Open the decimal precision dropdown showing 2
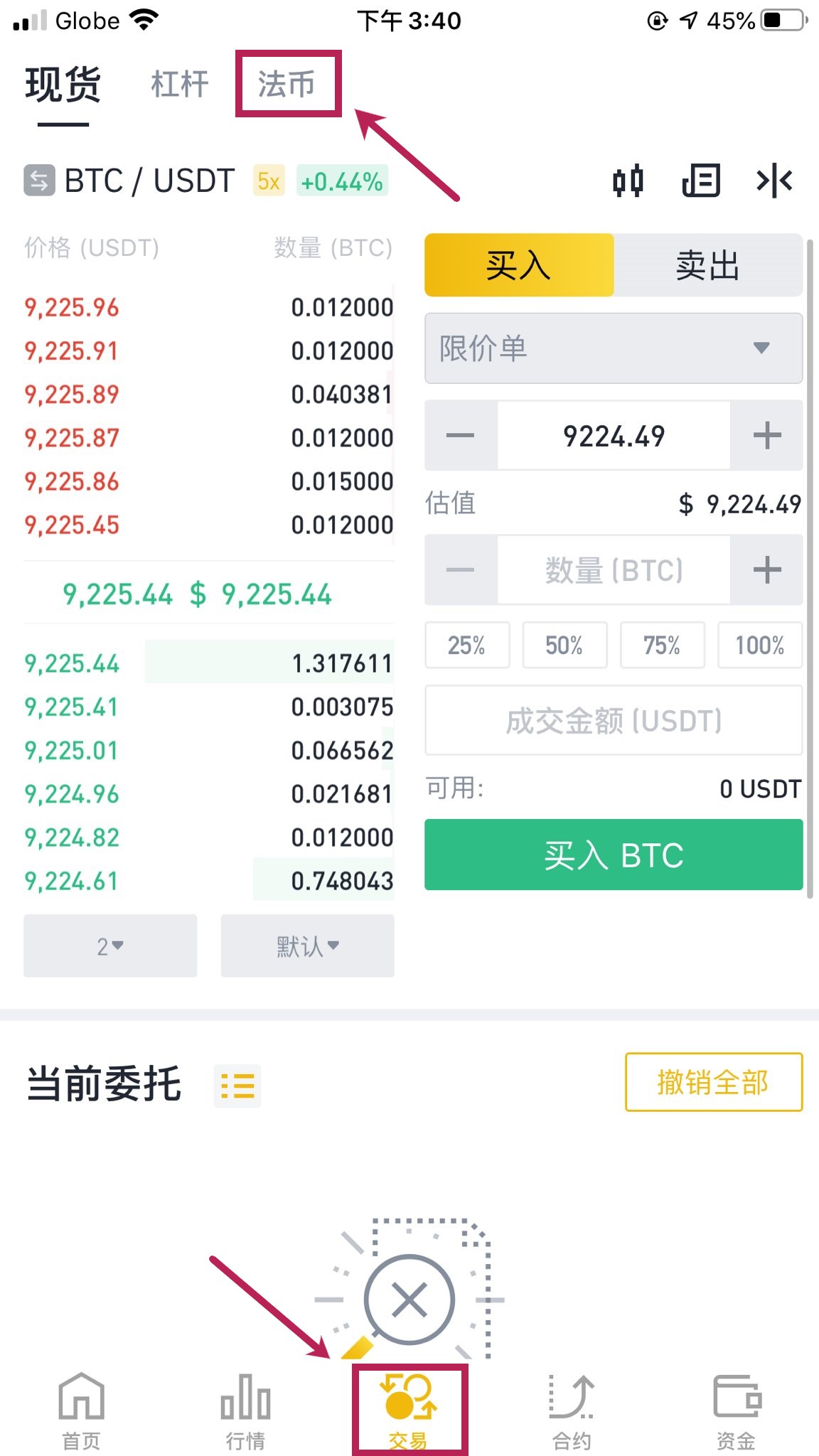 (110, 946)
